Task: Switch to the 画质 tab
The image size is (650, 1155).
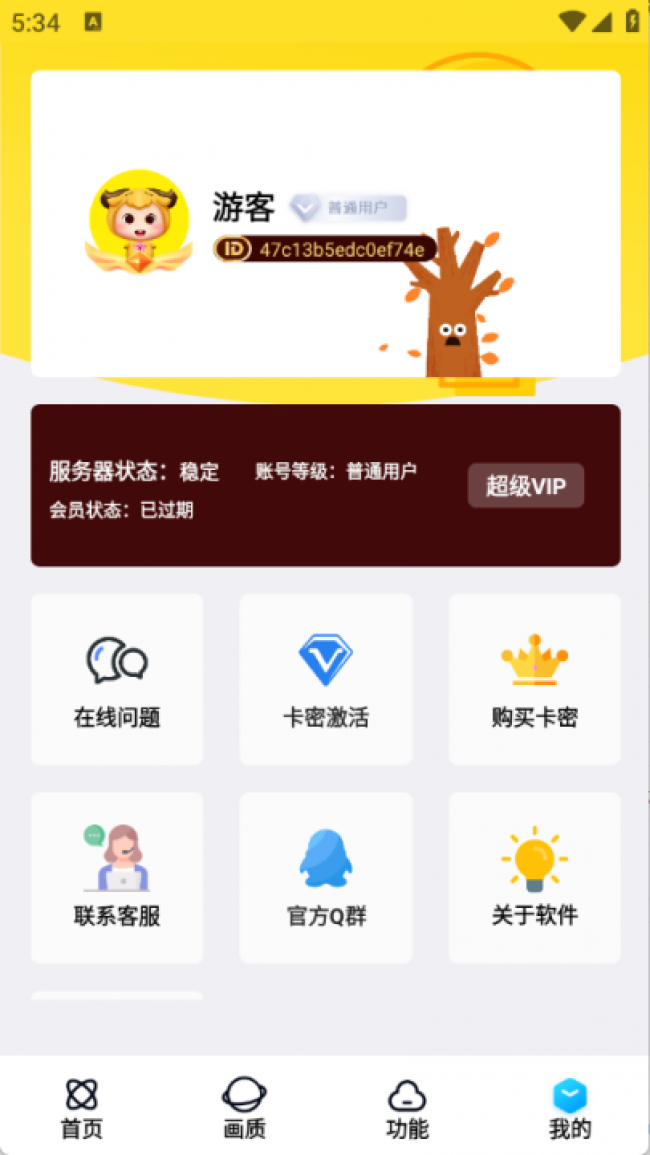Action: 244,1108
